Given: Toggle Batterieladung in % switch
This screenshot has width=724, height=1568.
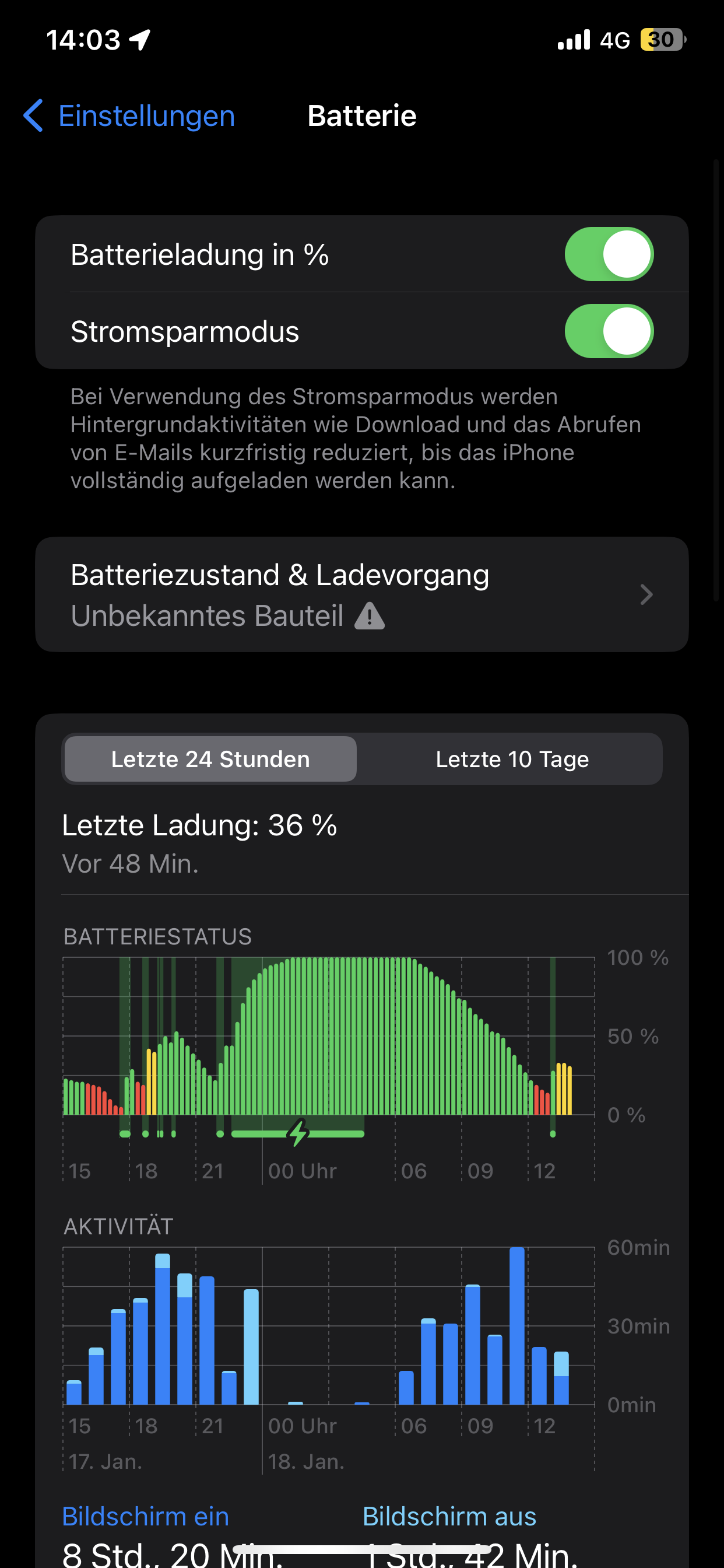Looking at the screenshot, I should point(609,254).
